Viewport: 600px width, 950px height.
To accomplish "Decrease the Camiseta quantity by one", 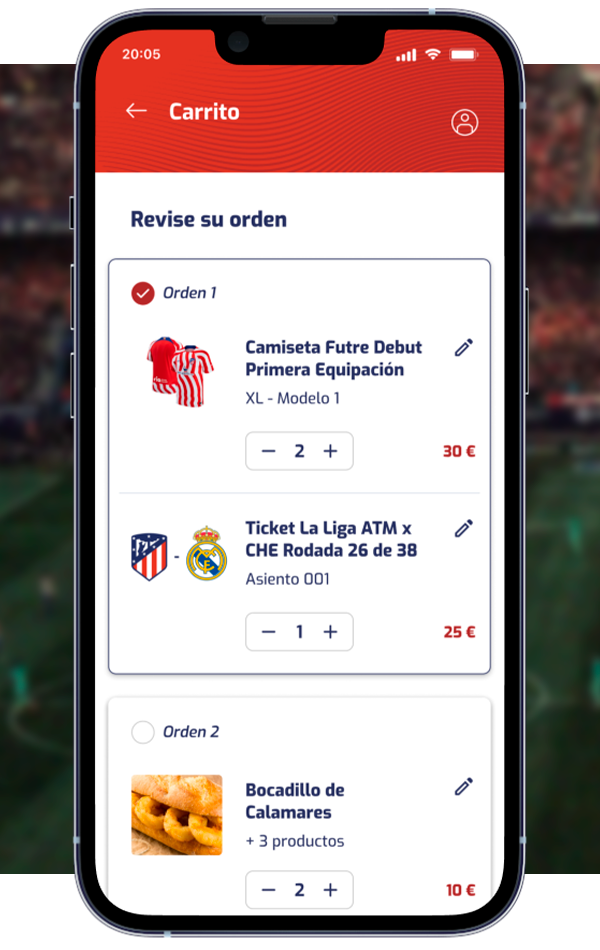I will point(268,451).
